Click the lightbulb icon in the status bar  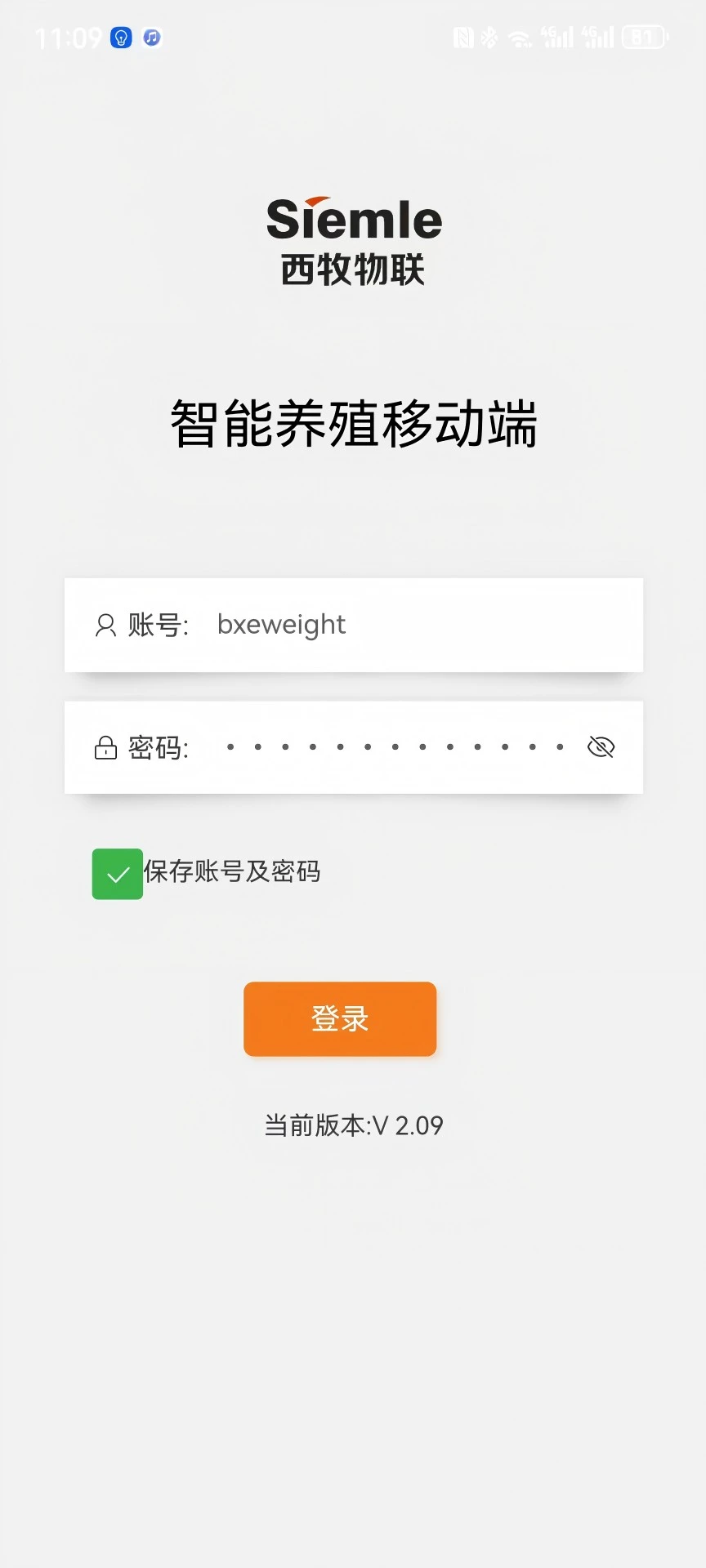pos(120,38)
